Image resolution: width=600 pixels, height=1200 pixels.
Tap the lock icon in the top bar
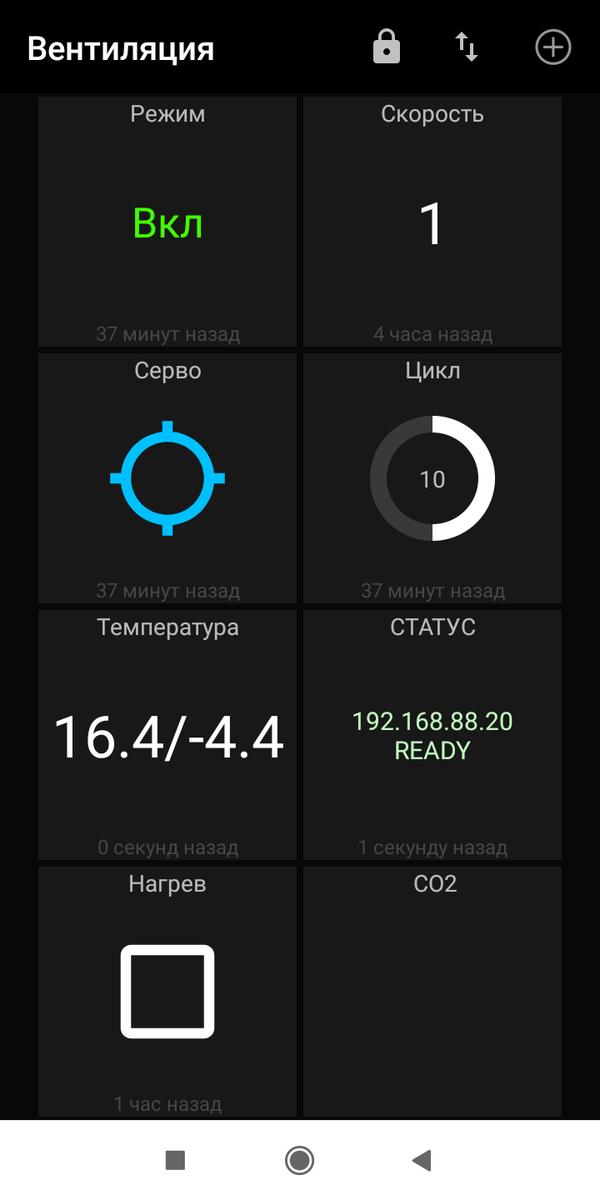coord(386,47)
